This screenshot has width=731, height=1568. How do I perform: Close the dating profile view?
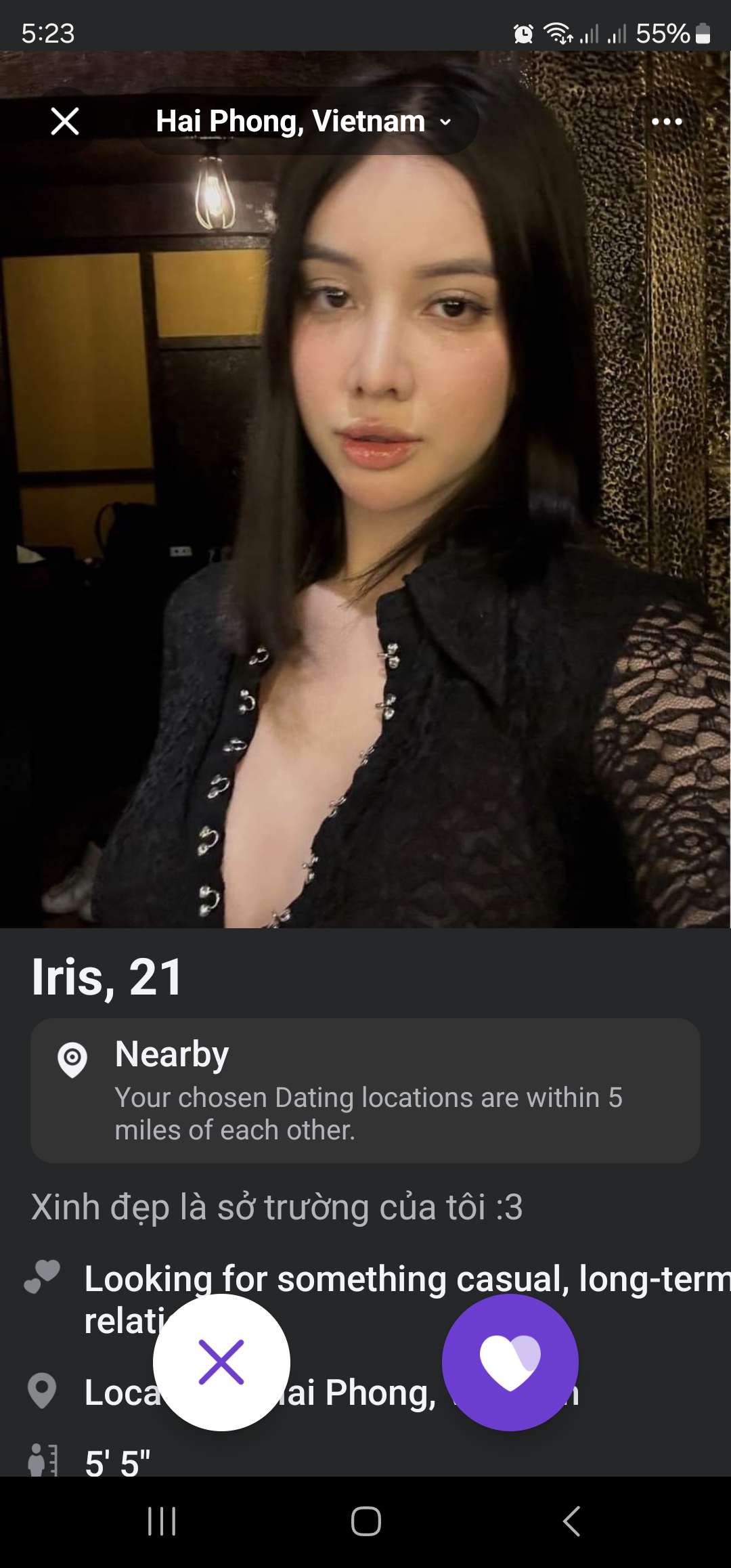[65, 122]
